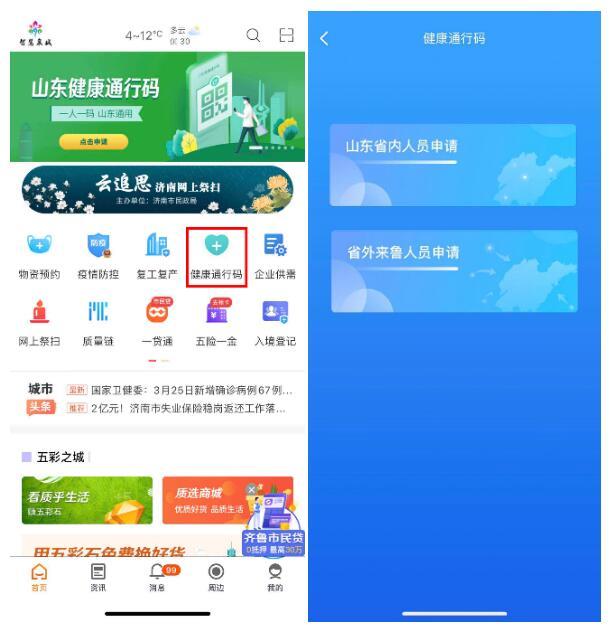Open 一贷通
The width and height of the screenshot is (611, 630).
(157, 321)
